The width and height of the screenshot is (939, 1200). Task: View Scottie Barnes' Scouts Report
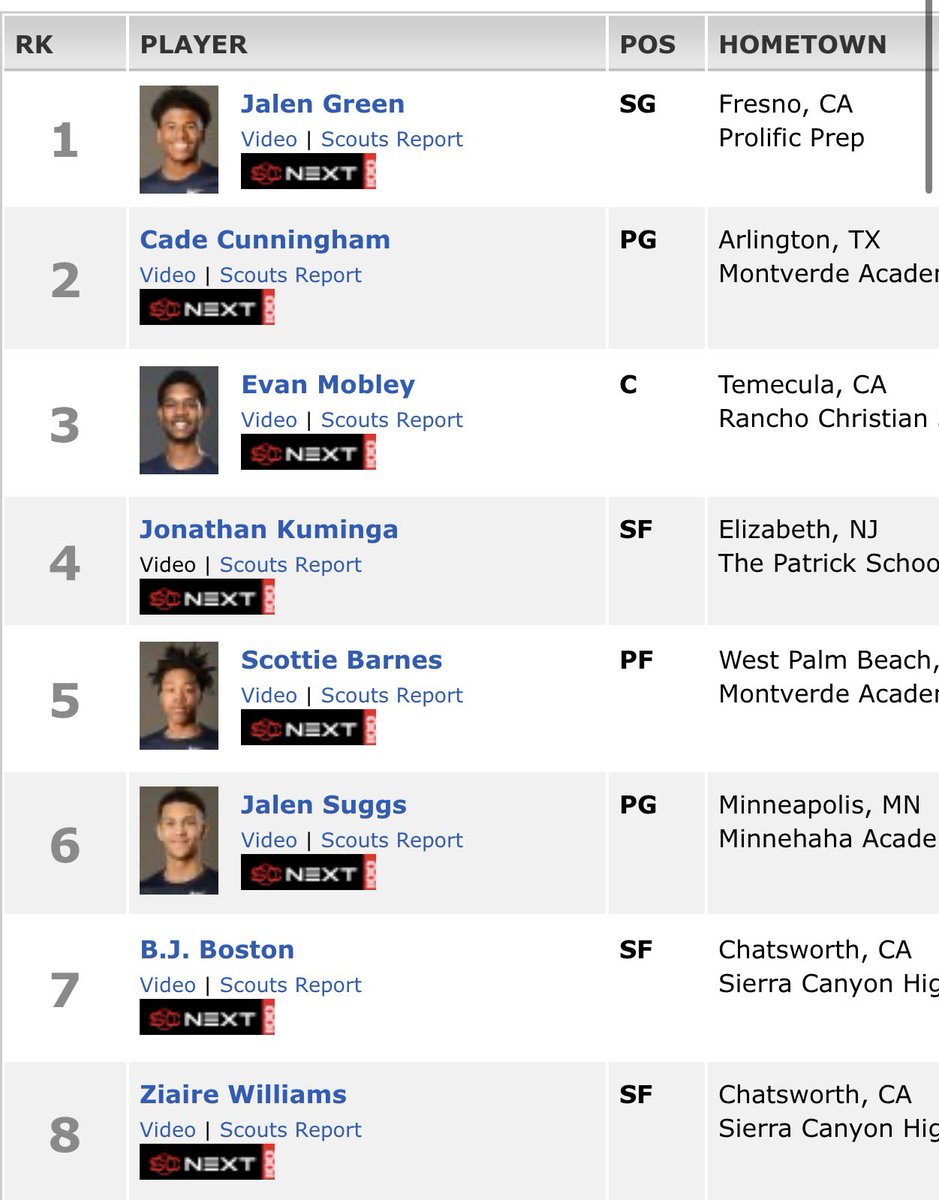coord(392,695)
